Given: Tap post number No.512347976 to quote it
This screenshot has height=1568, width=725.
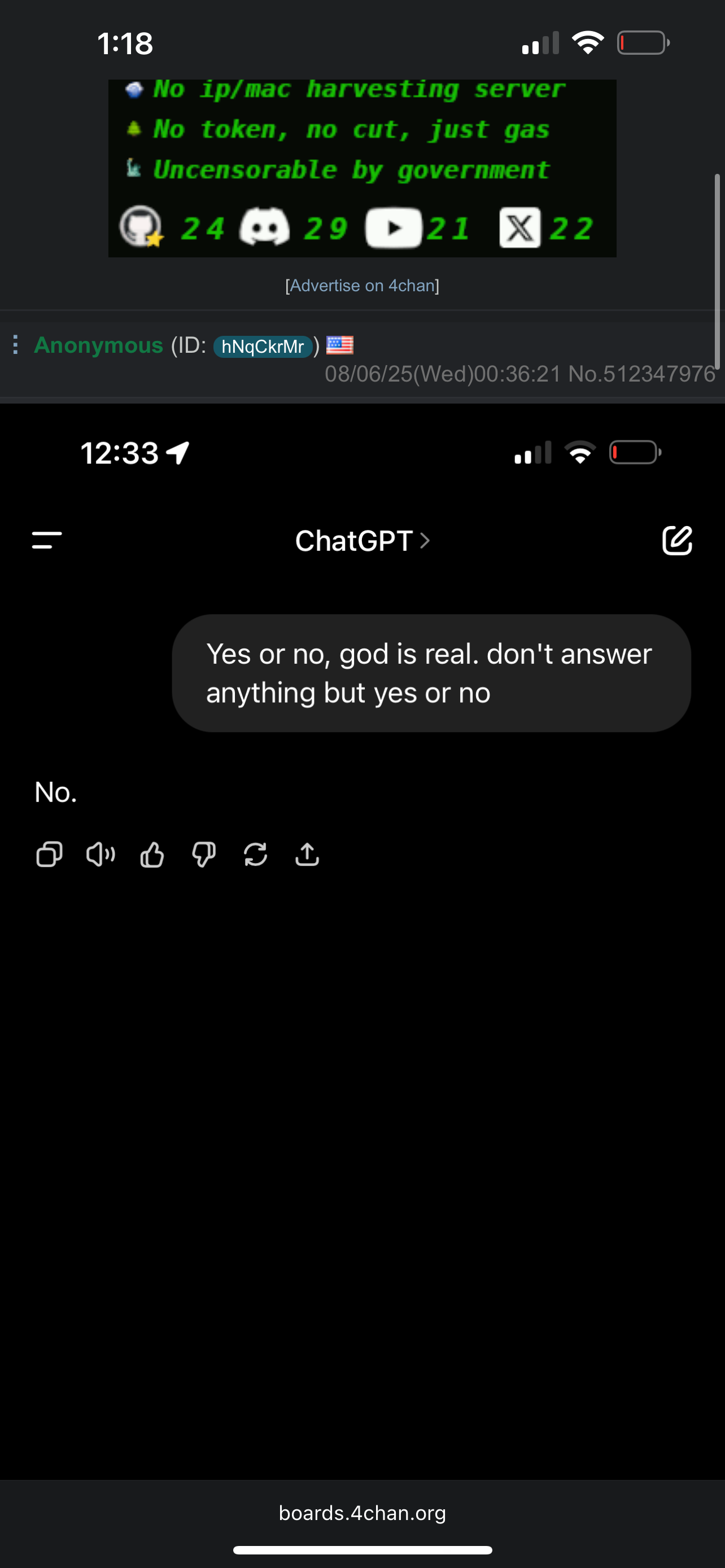Looking at the screenshot, I should point(641,374).
